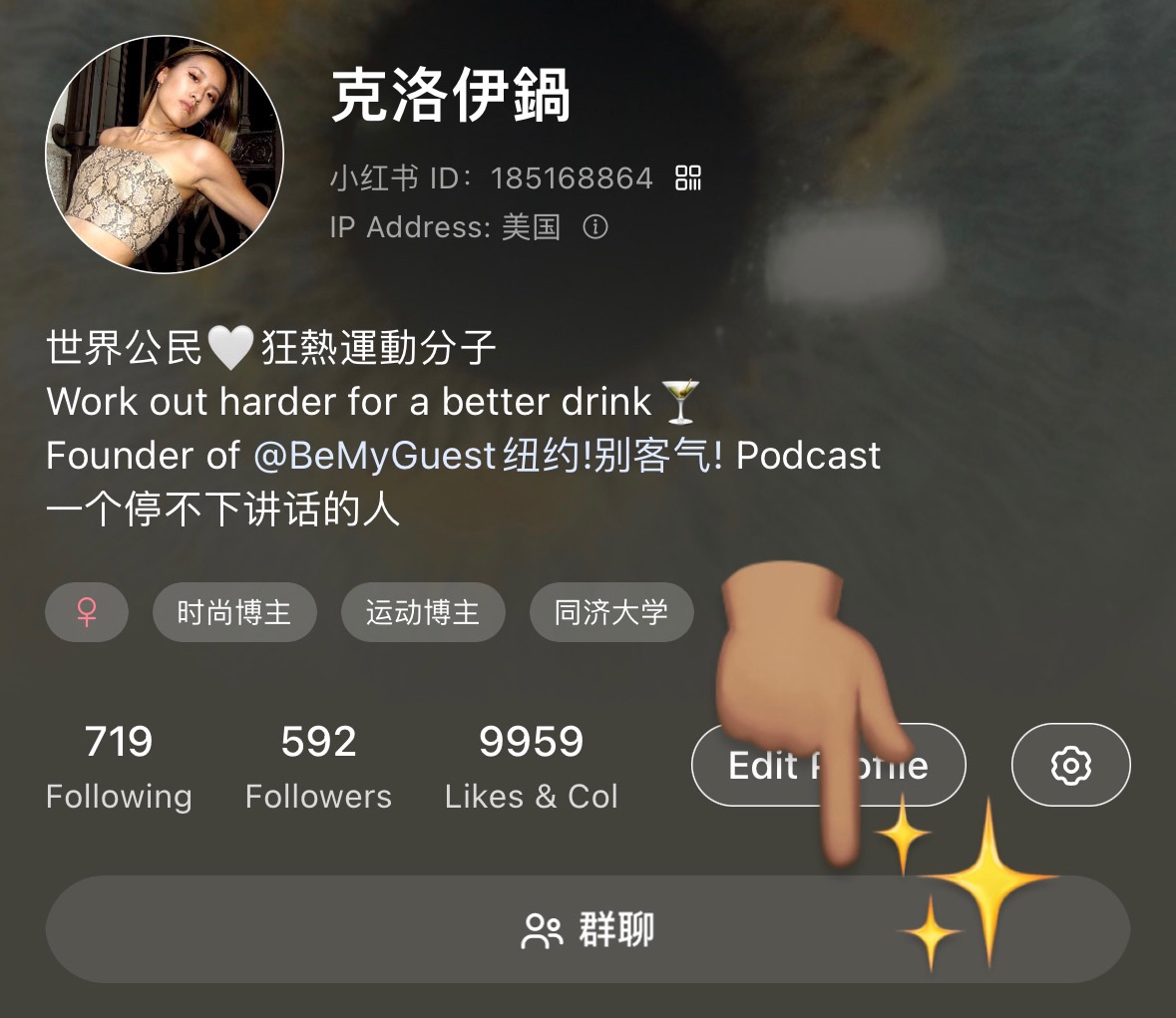Open the @BeMyGuest纽约!别客气! mention link
The width and height of the screenshot is (1176, 1018).
(x=488, y=456)
